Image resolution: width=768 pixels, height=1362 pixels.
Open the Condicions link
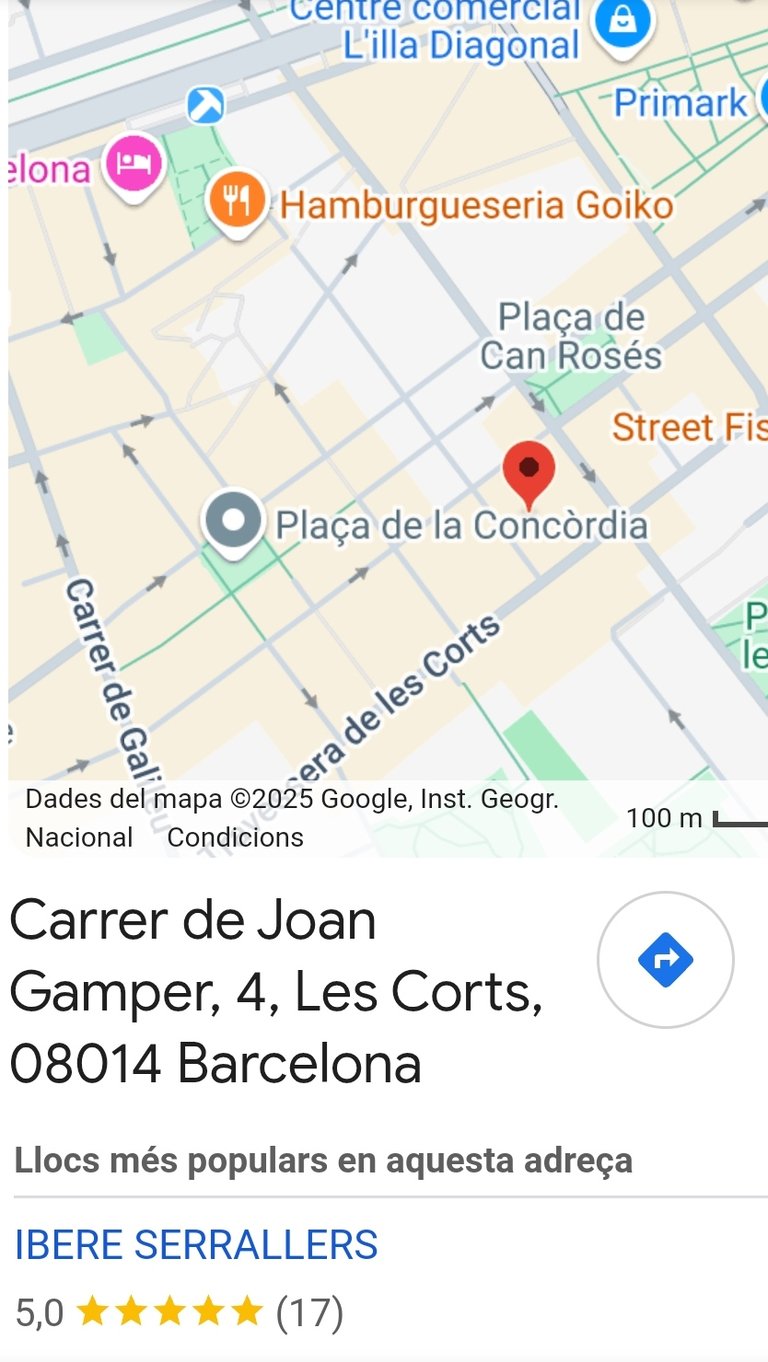pyautogui.click(x=235, y=837)
